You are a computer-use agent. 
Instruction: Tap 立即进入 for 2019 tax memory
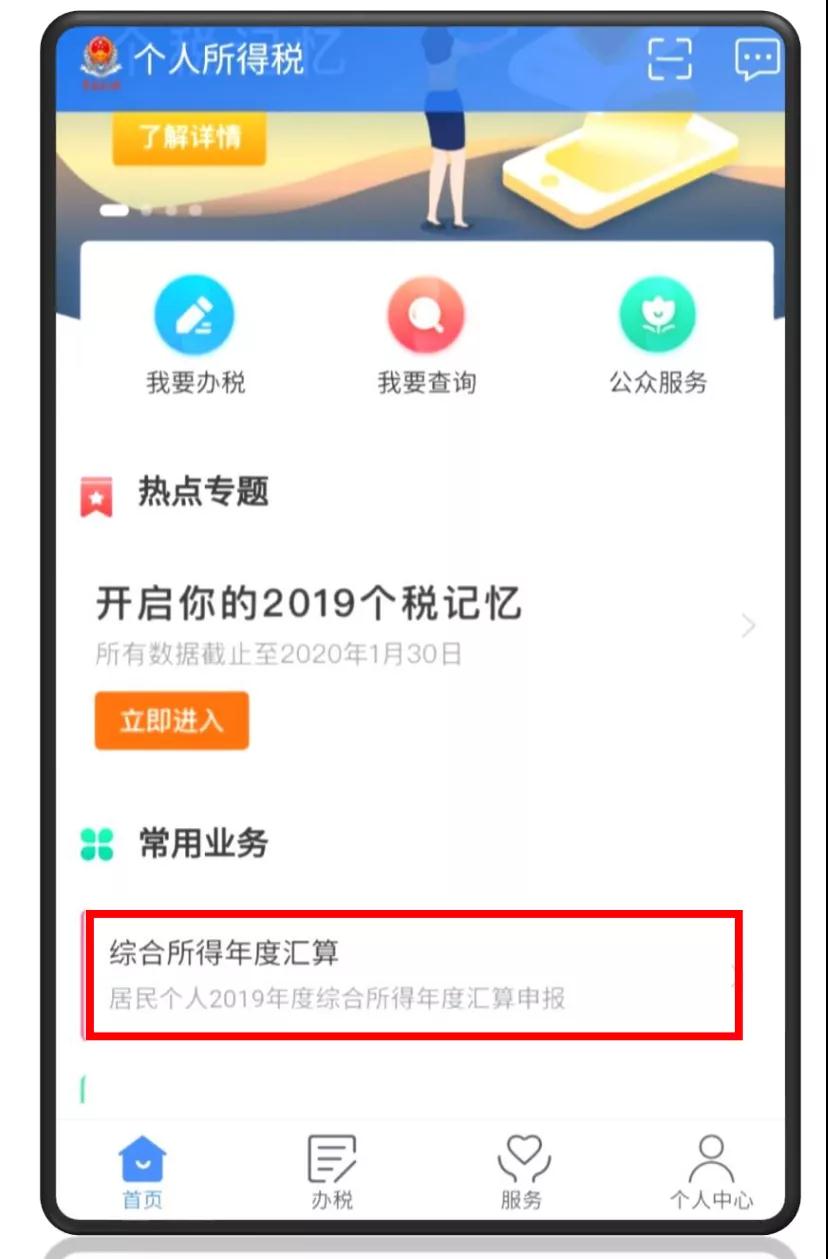[x=171, y=721]
